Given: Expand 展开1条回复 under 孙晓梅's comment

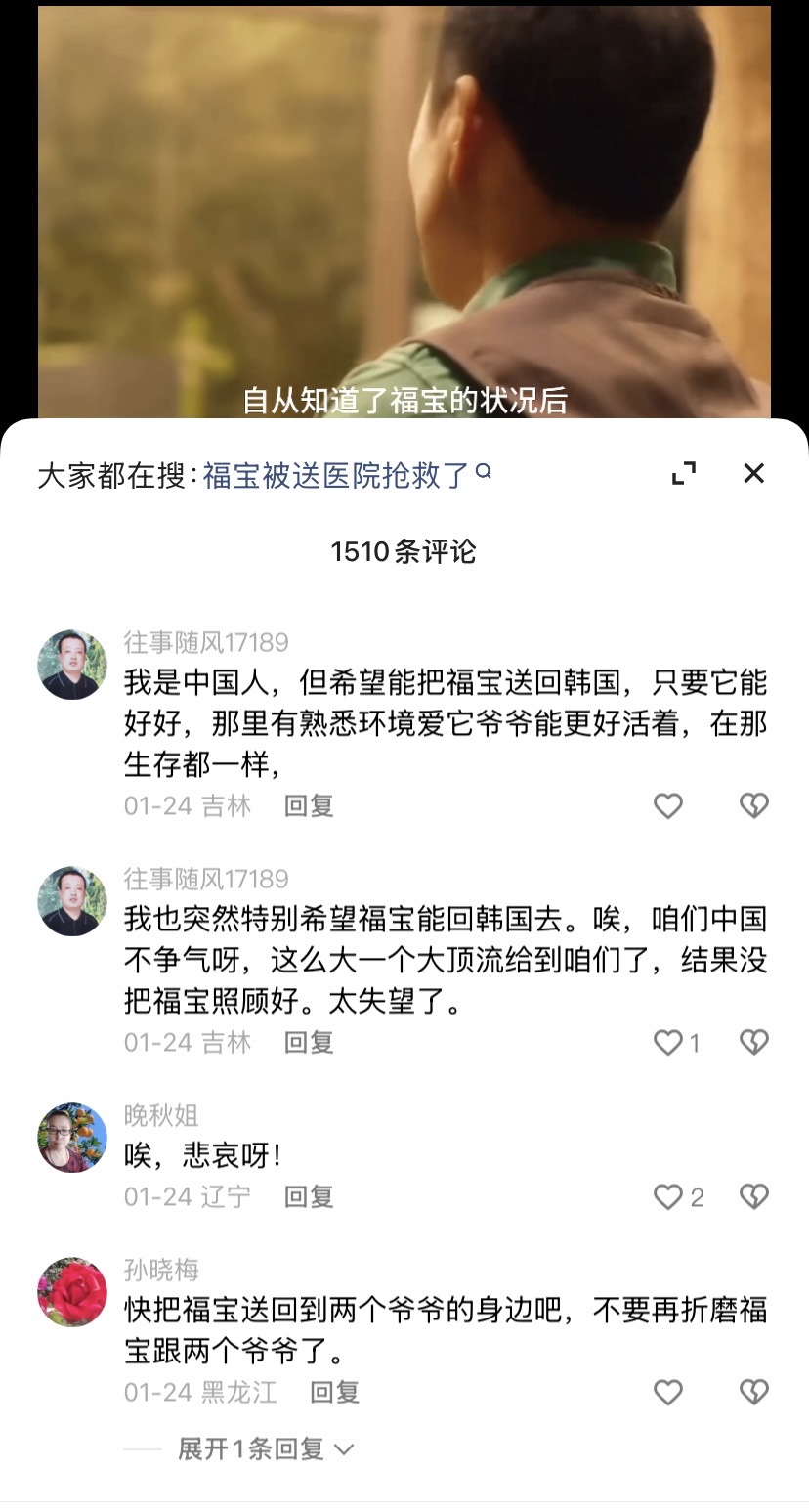Looking at the screenshot, I should tap(264, 1449).
